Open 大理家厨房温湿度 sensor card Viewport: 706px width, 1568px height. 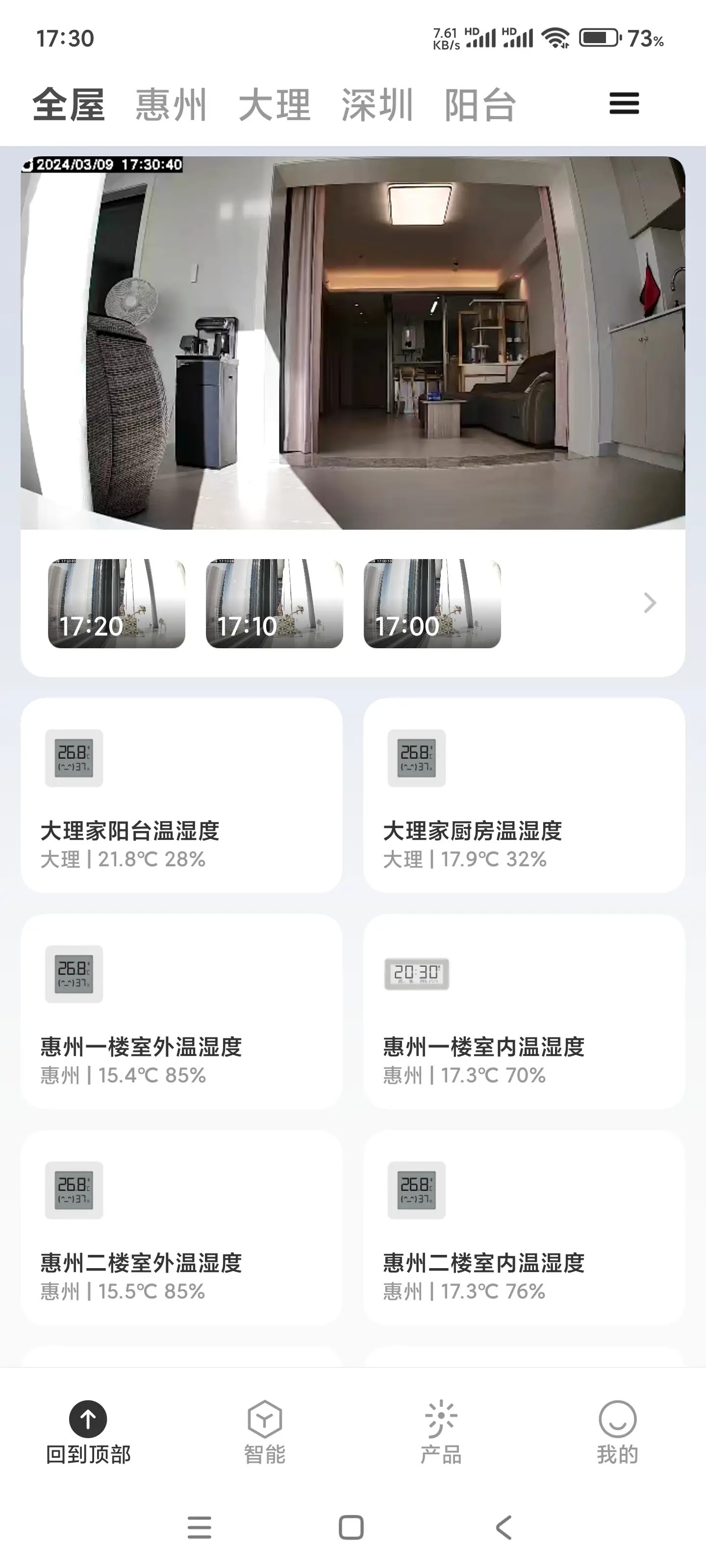524,795
